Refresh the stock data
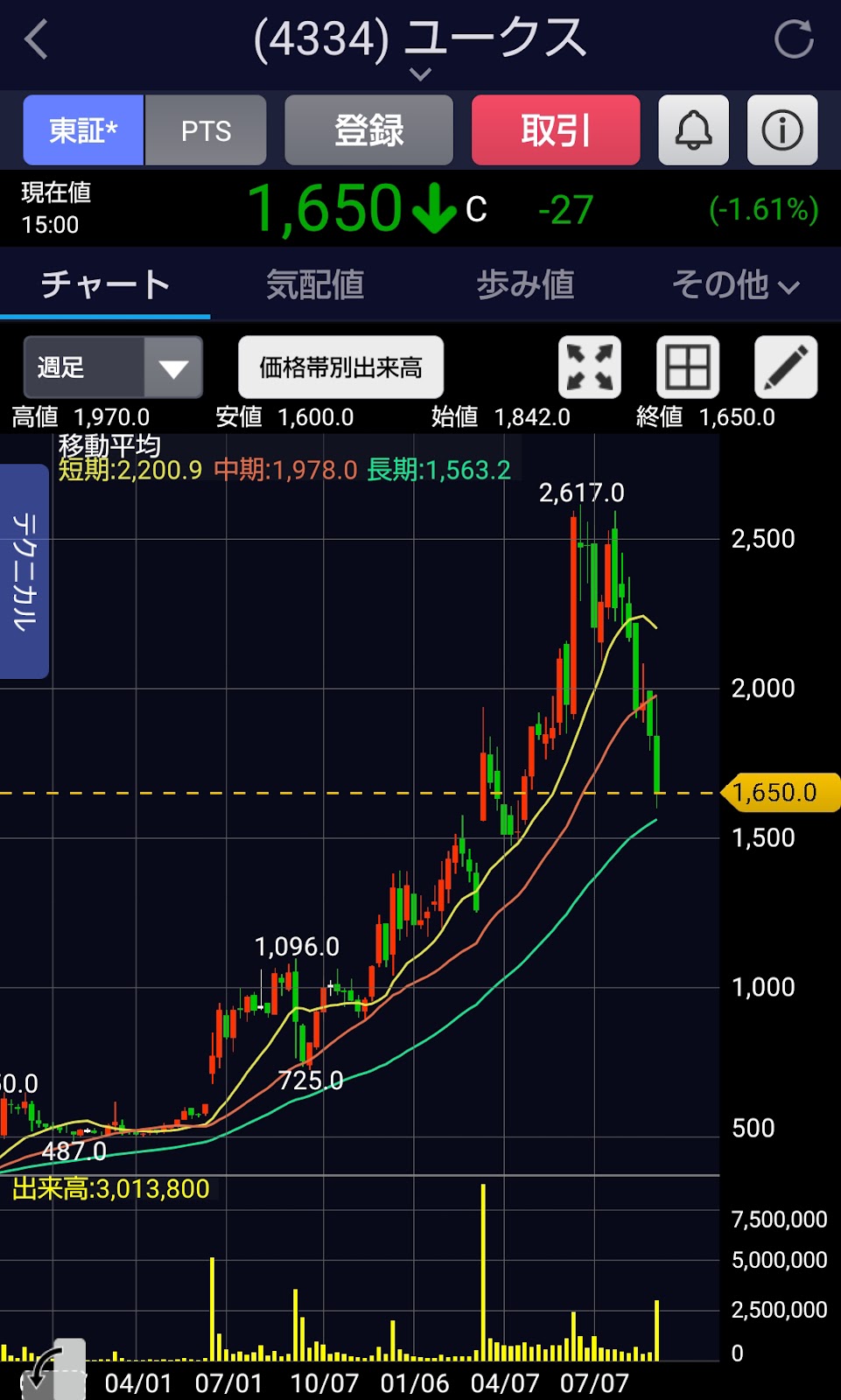Screen dimensions: 841x1400 tap(794, 40)
